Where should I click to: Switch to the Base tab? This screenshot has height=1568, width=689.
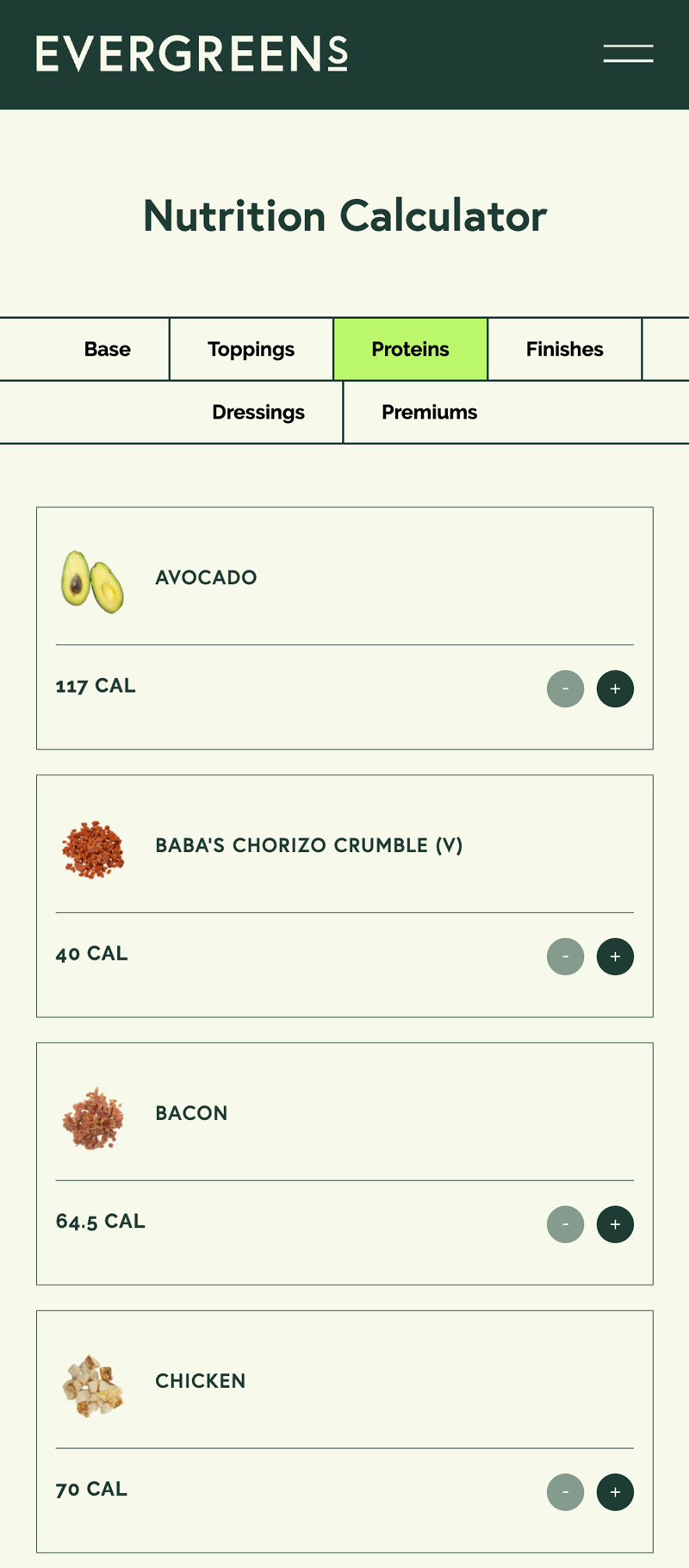pos(108,349)
